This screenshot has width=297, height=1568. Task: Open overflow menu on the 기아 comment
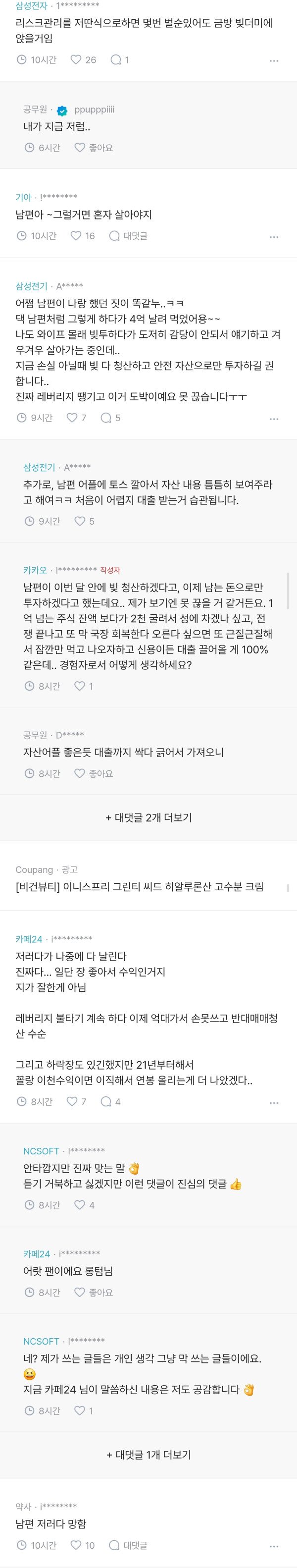[x=274, y=237]
